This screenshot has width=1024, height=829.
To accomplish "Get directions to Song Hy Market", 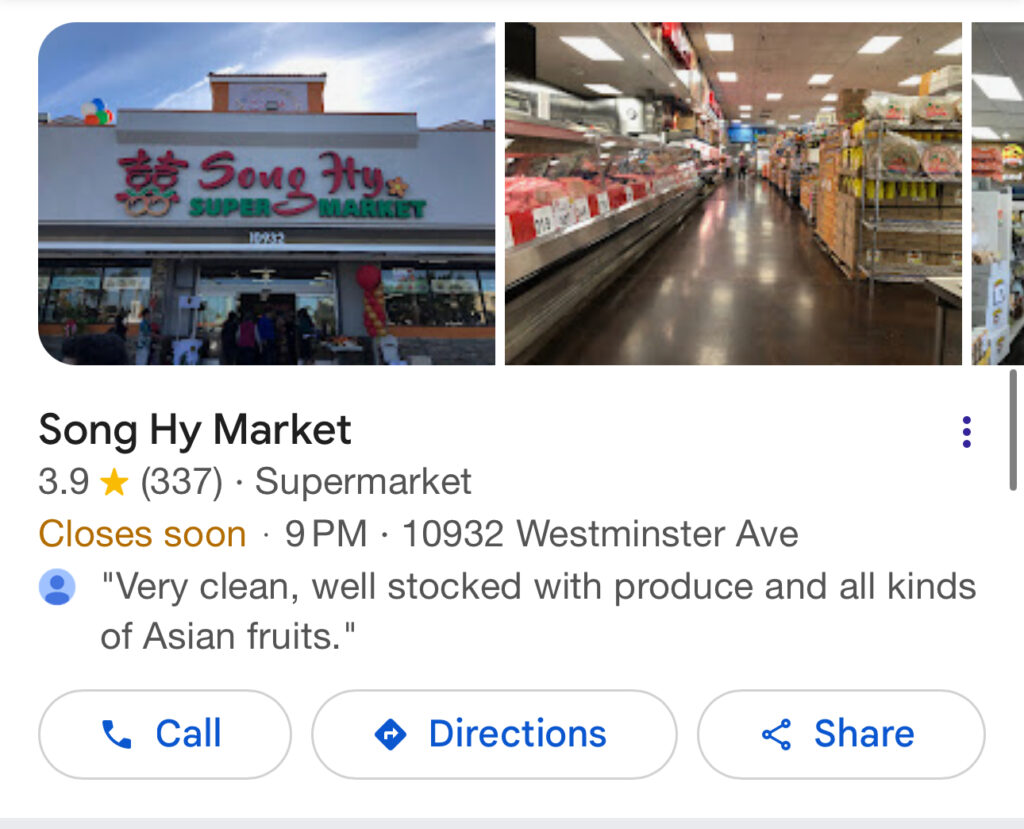I will click(x=494, y=734).
